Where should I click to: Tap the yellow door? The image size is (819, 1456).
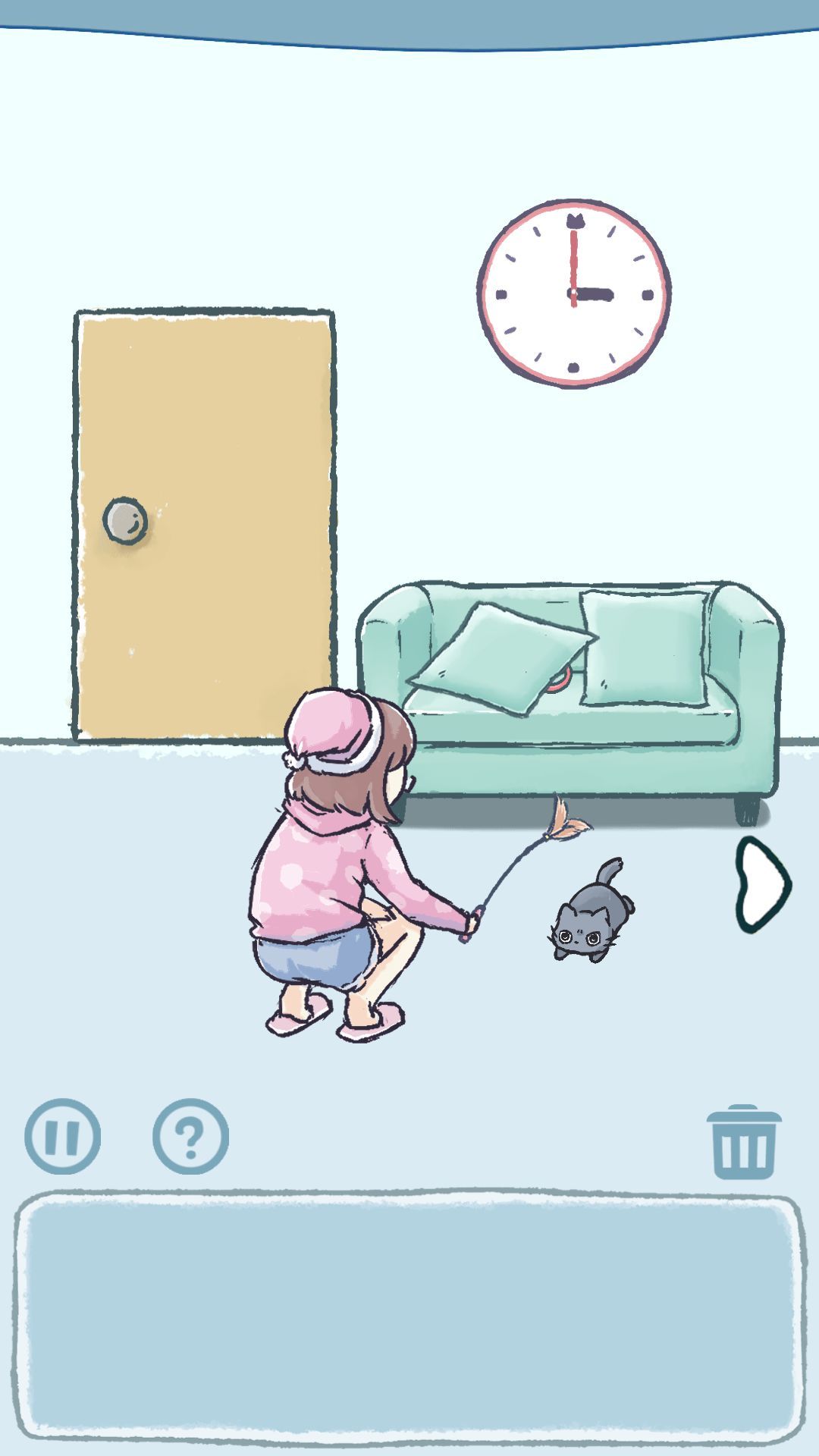click(x=205, y=525)
